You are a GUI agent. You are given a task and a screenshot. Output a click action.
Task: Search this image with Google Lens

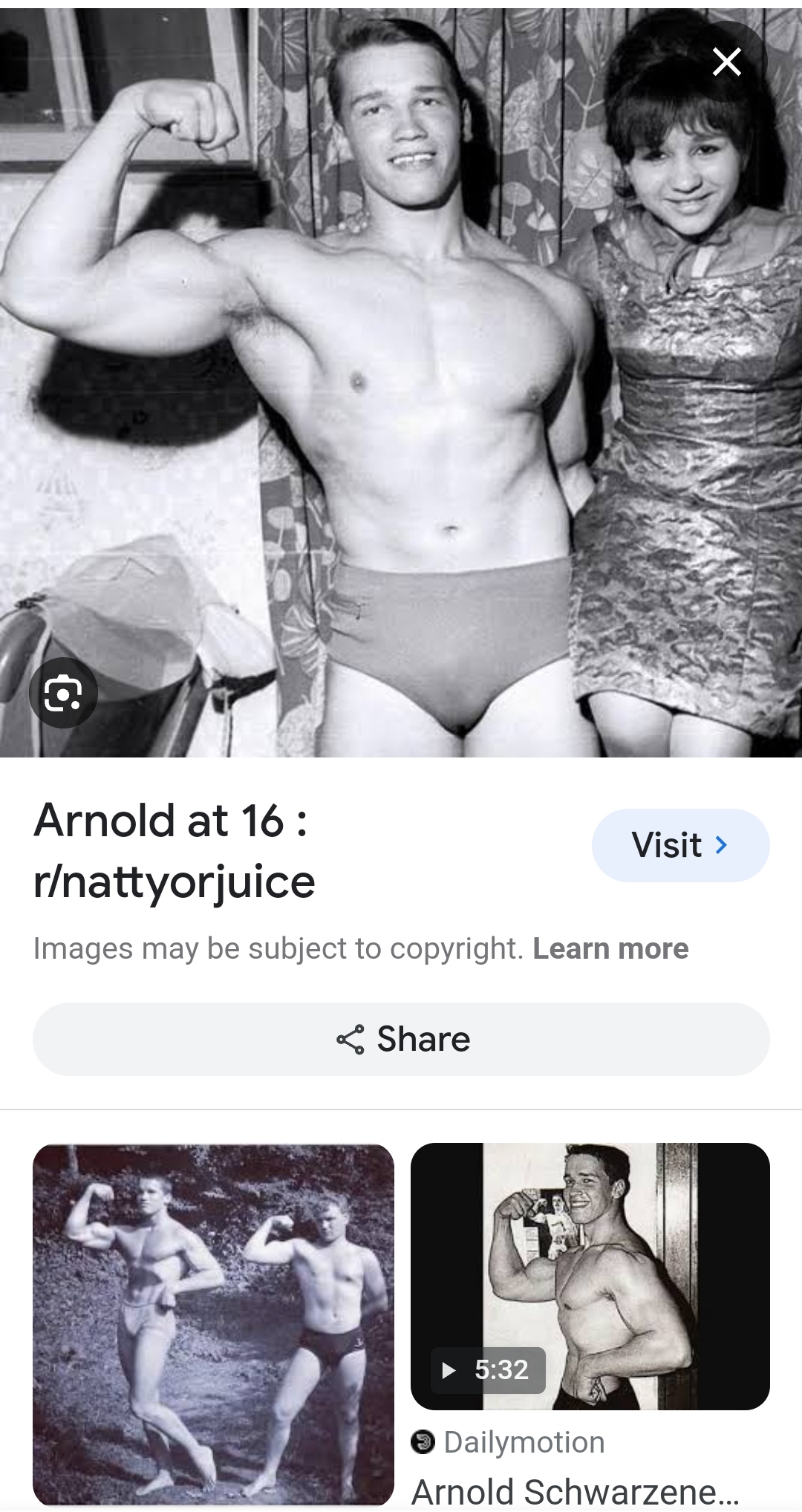(63, 692)
